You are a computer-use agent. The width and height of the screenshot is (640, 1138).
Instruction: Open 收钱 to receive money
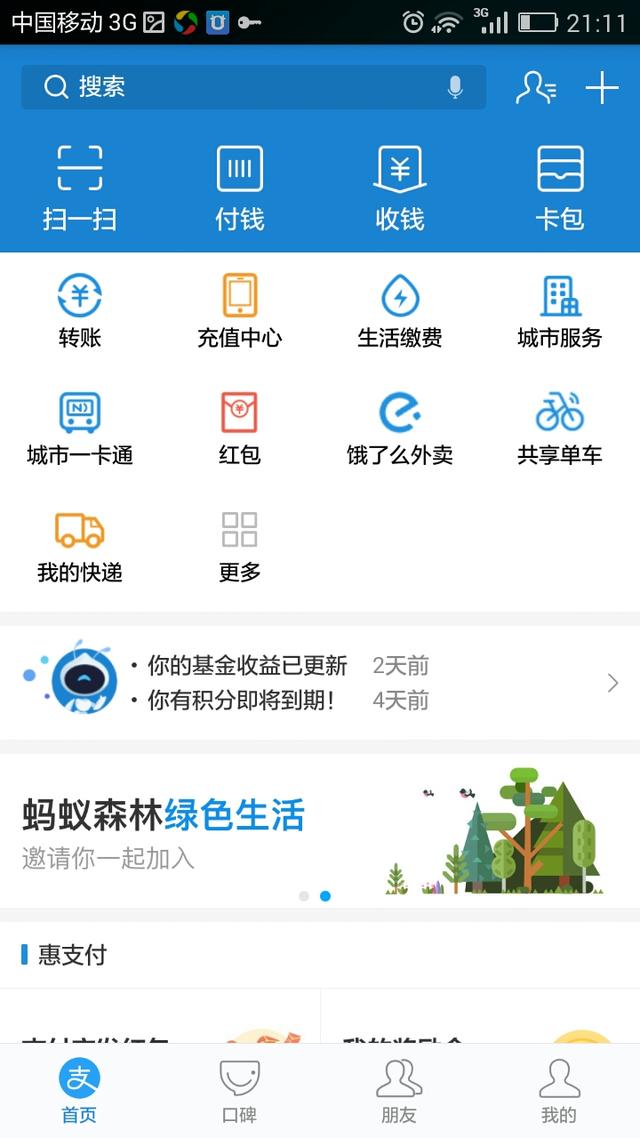(400, 187)
